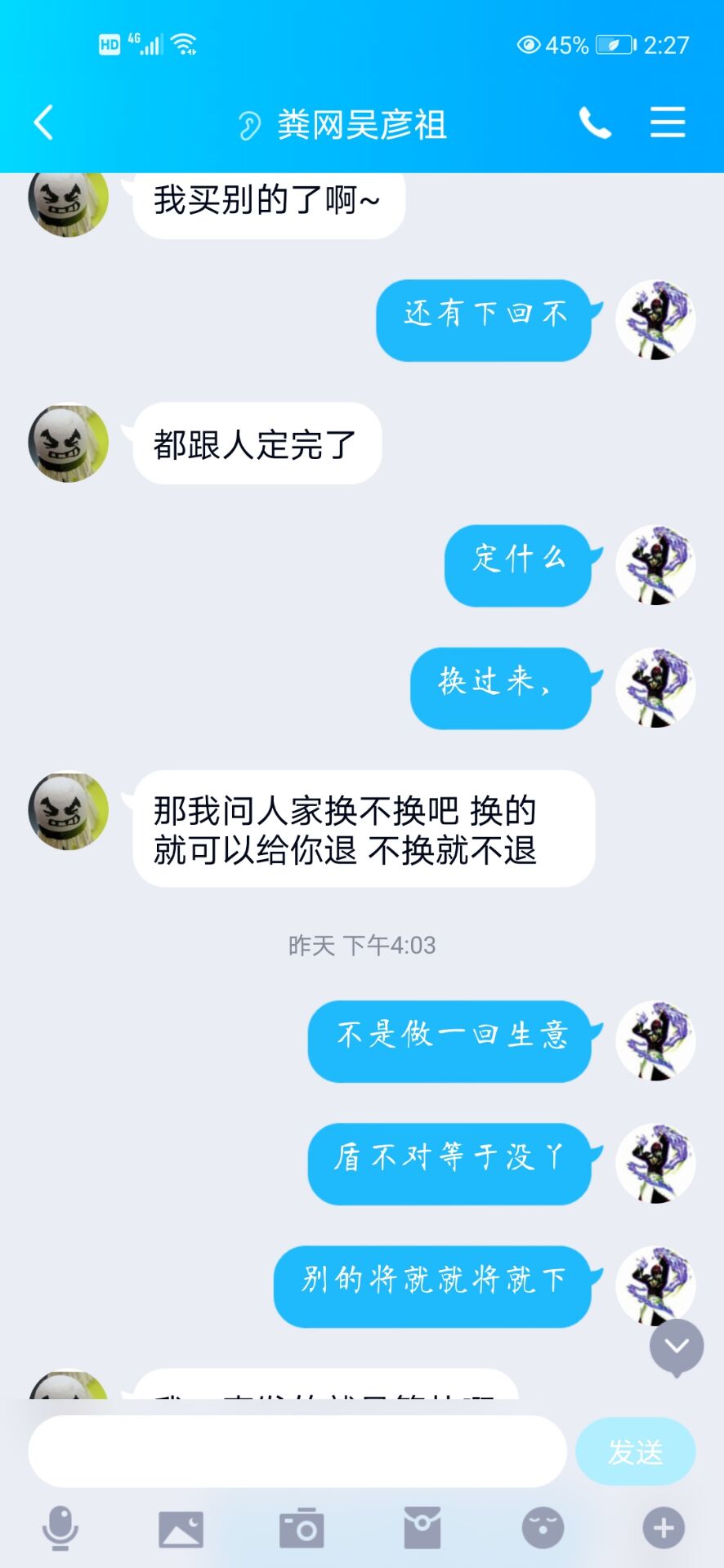Go back from the chat
Screen dimensions: 724x1568
click(x=44, y=123)
